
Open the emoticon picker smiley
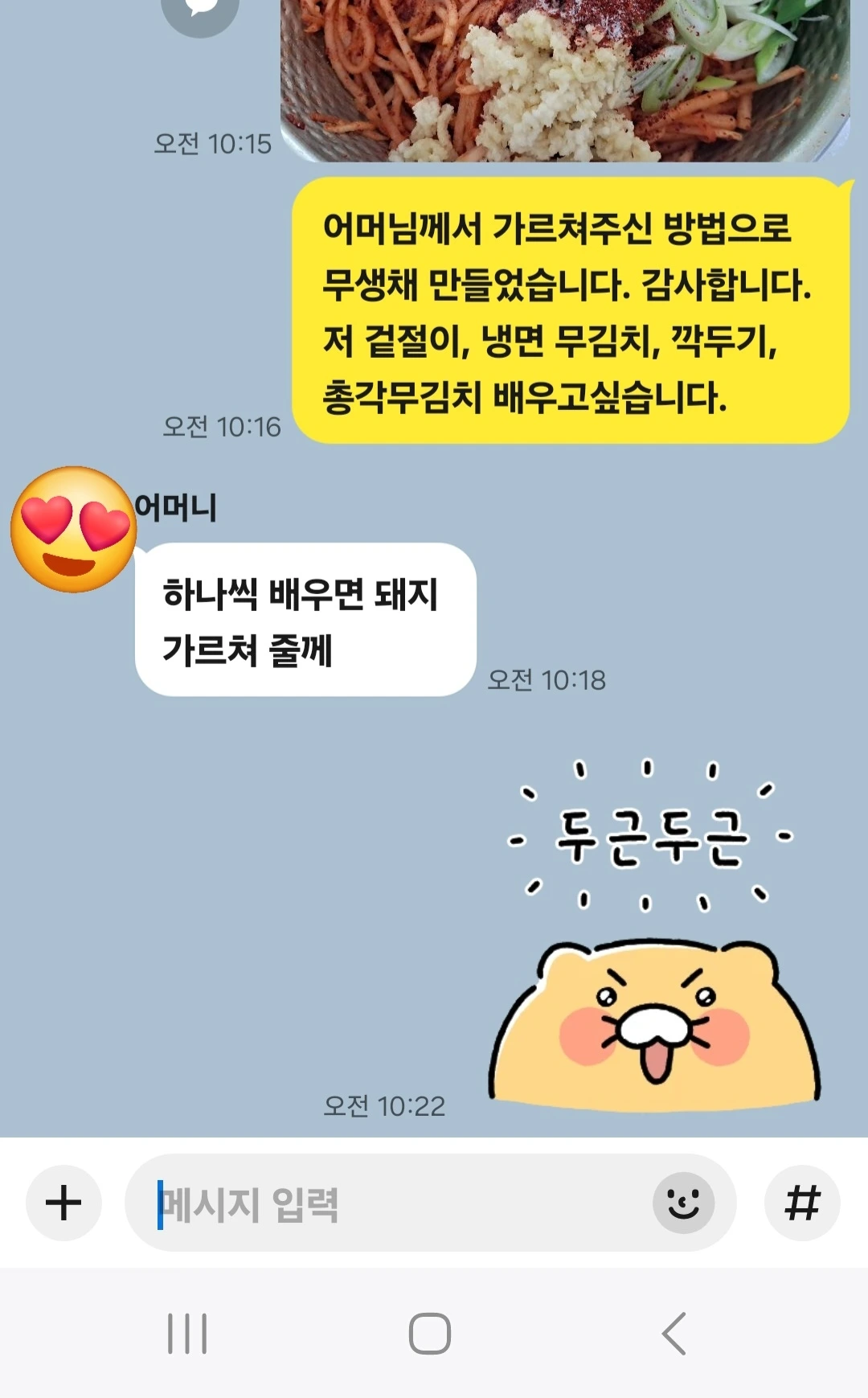683,1203
